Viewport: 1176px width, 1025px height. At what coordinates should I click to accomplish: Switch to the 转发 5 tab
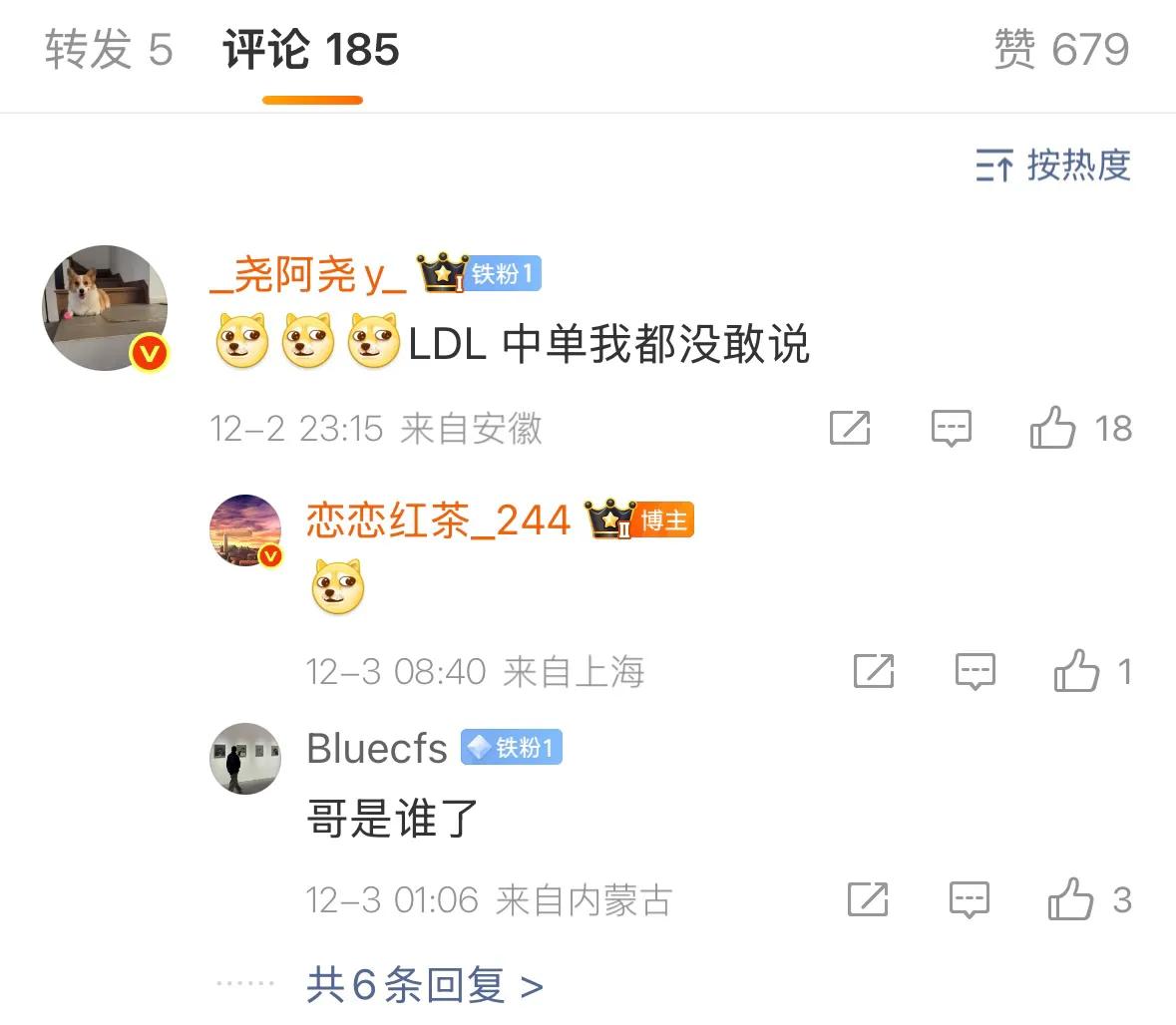108,50
